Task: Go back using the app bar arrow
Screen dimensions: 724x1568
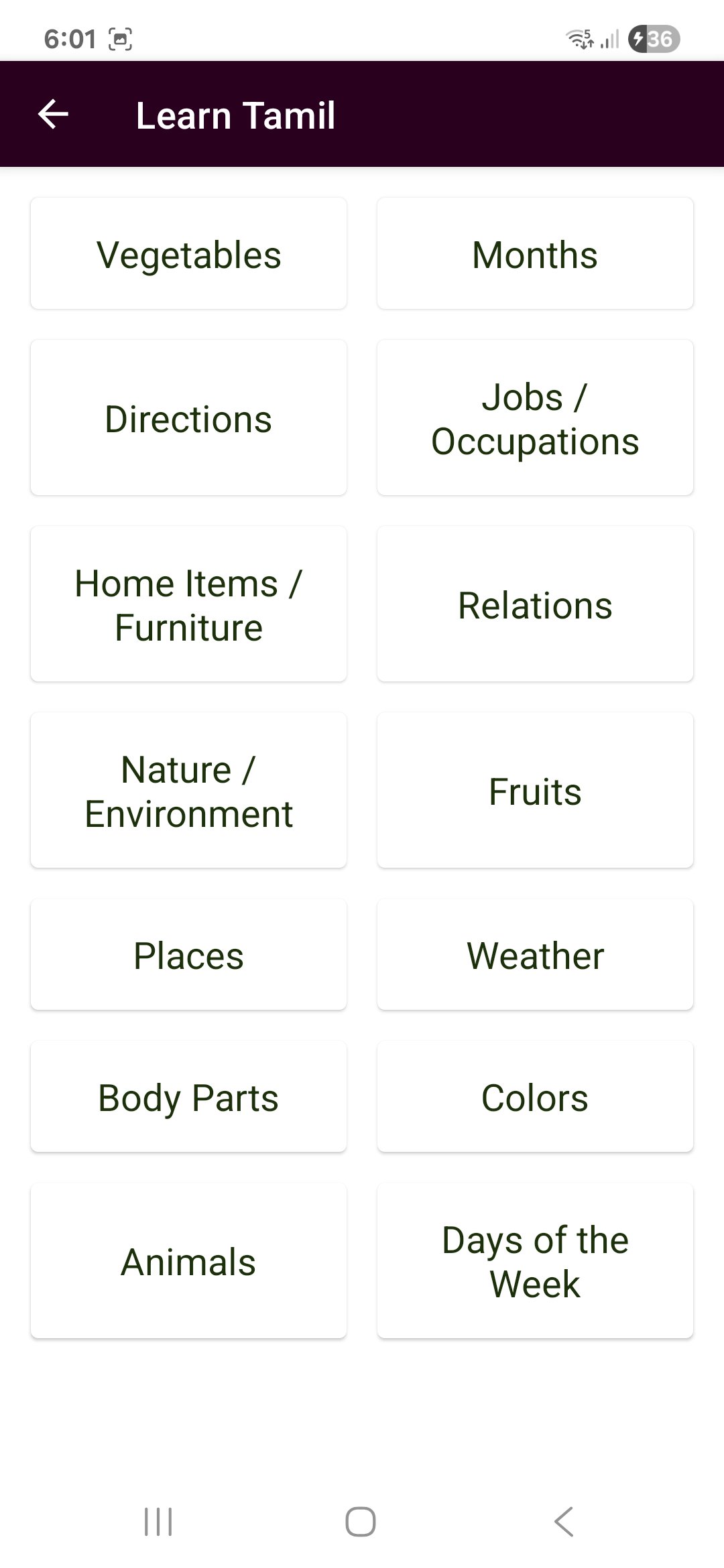Action: [54, 115]
